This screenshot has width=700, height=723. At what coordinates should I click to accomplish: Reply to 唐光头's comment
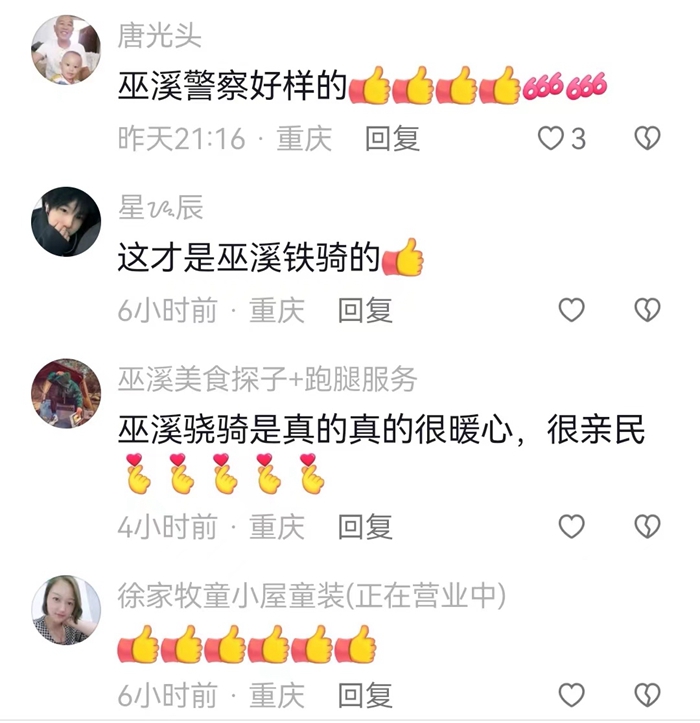point(391,138)
